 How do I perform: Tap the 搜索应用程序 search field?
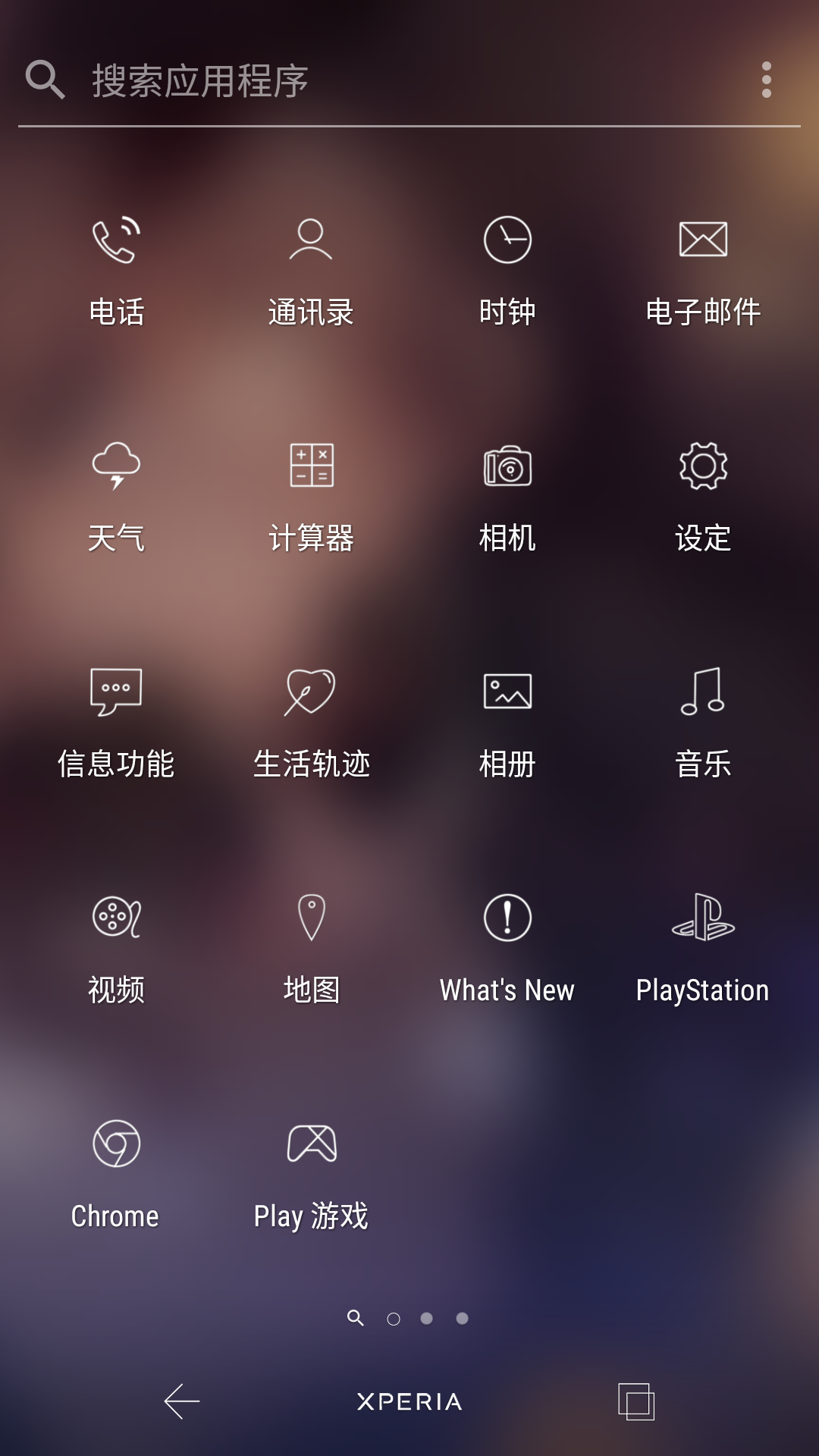coord(409,80)
